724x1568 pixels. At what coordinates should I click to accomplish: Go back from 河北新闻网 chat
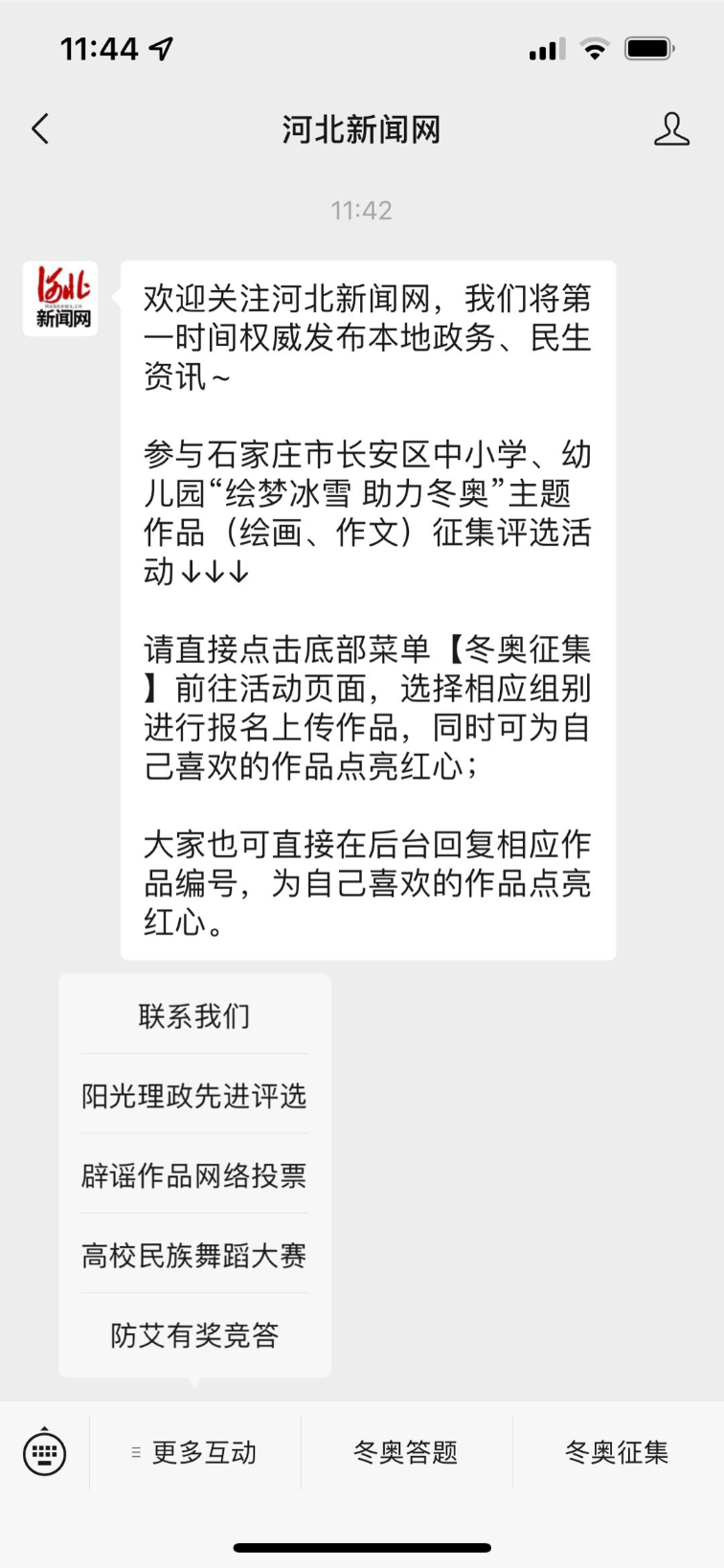[40, 129]
